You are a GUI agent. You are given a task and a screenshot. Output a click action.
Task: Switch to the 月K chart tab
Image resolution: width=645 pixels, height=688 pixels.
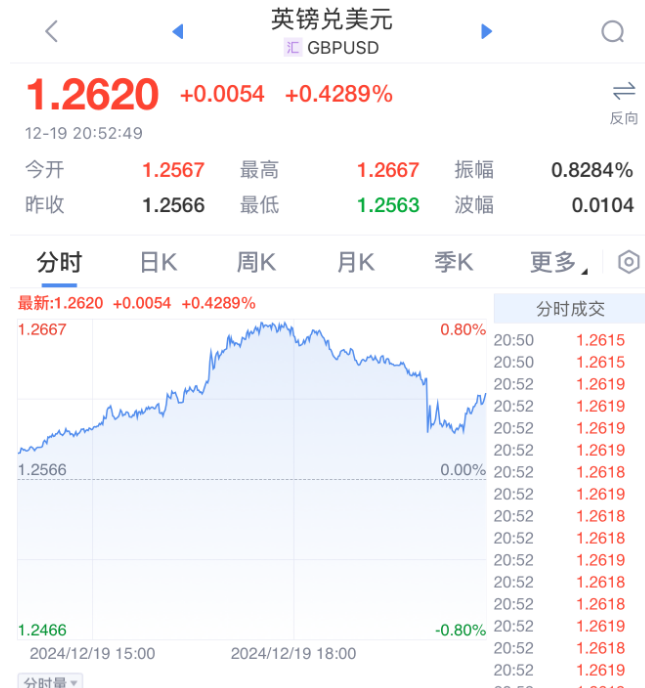click(355, 263)
